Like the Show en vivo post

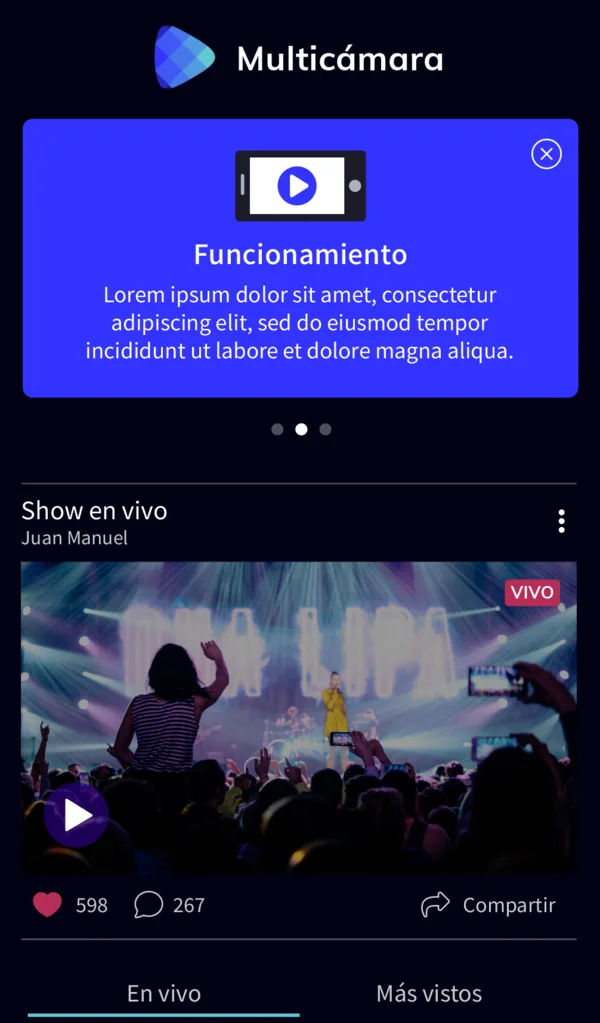coord(47,905)
